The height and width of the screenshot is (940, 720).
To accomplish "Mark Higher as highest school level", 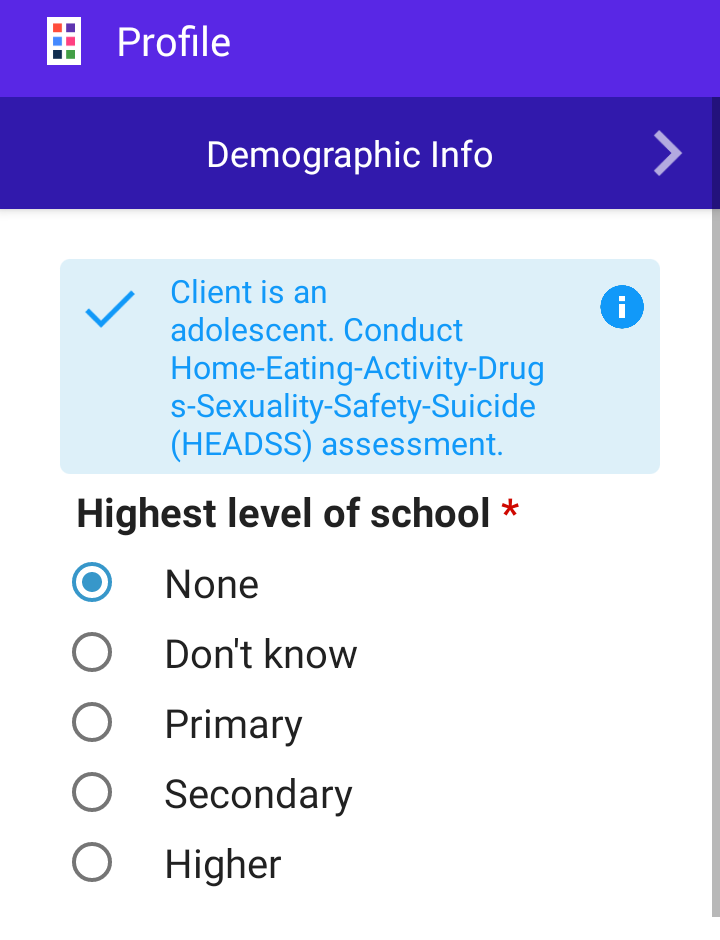I will coord(92,864).
